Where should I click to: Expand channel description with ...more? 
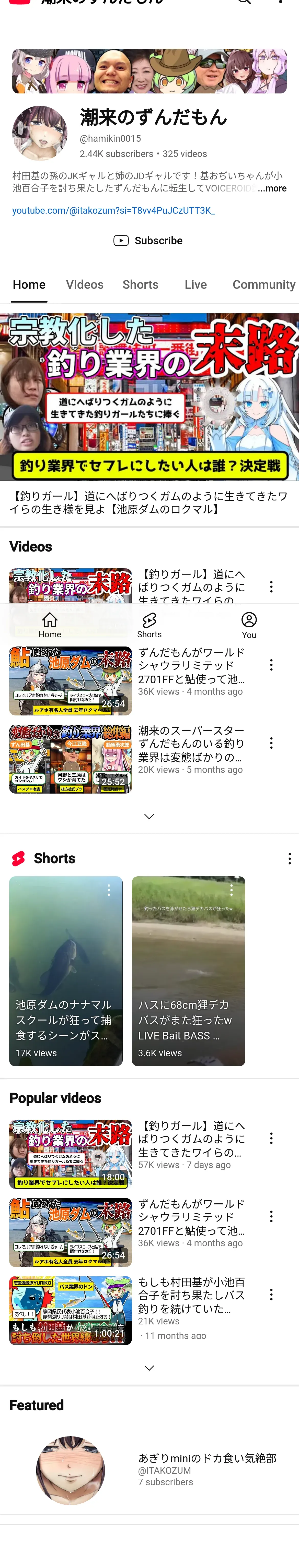point(272,189)
